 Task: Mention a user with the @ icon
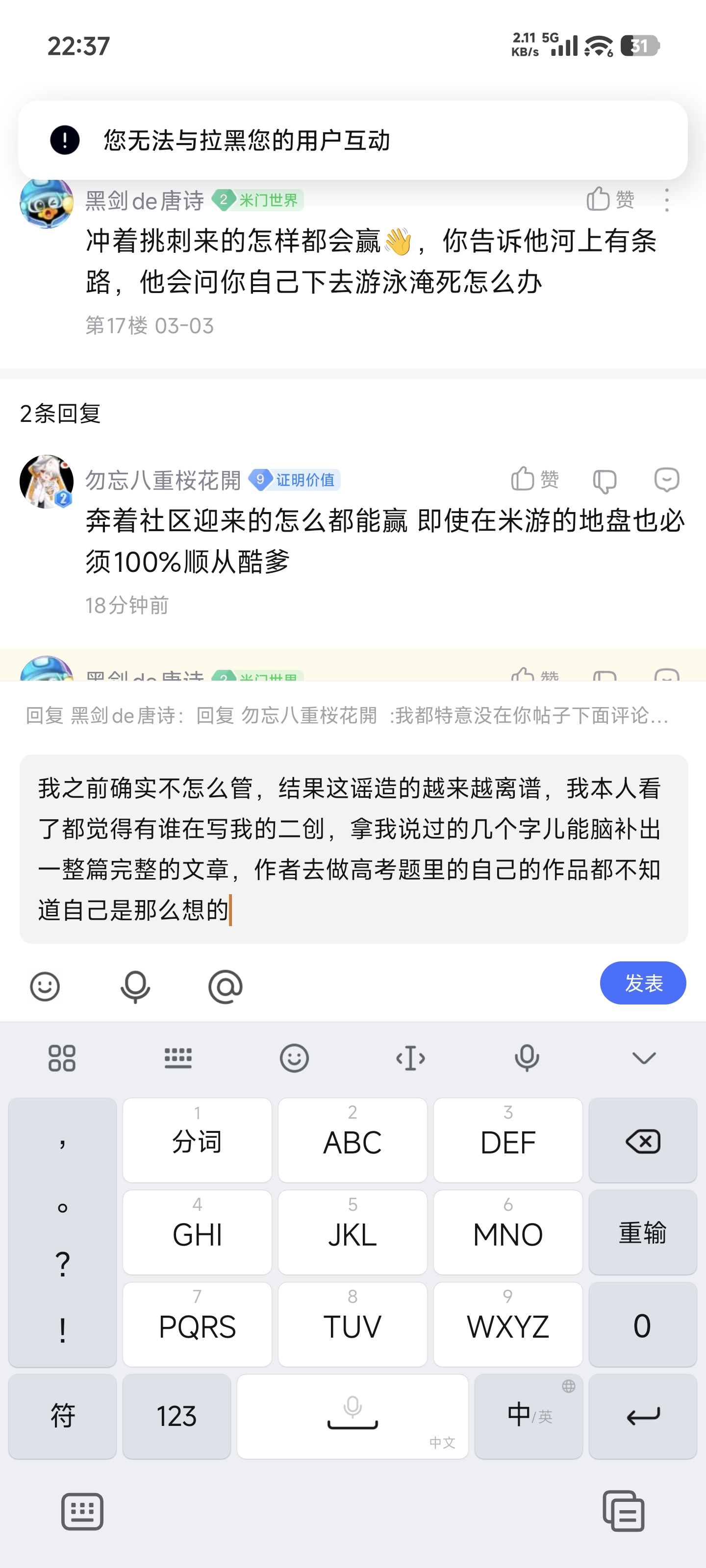point(226,986)
